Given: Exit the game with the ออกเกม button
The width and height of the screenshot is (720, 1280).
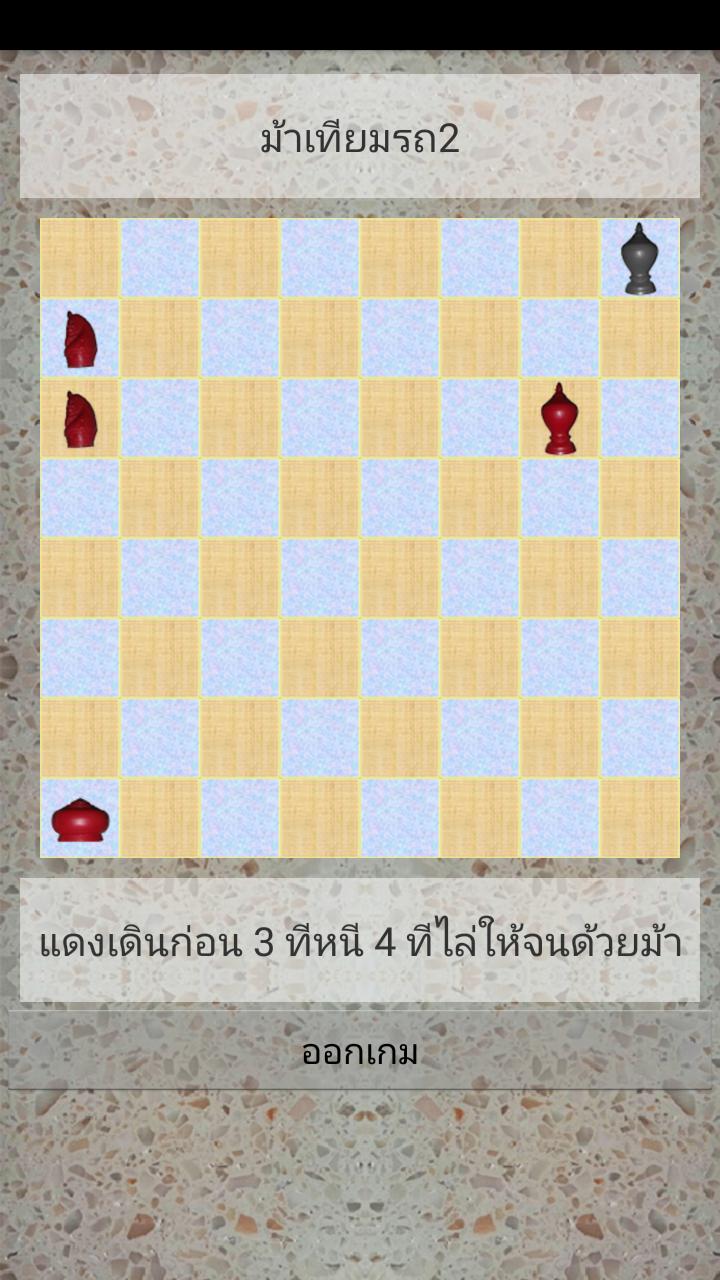Looking at the screenshot, I should pos(360,1051).
